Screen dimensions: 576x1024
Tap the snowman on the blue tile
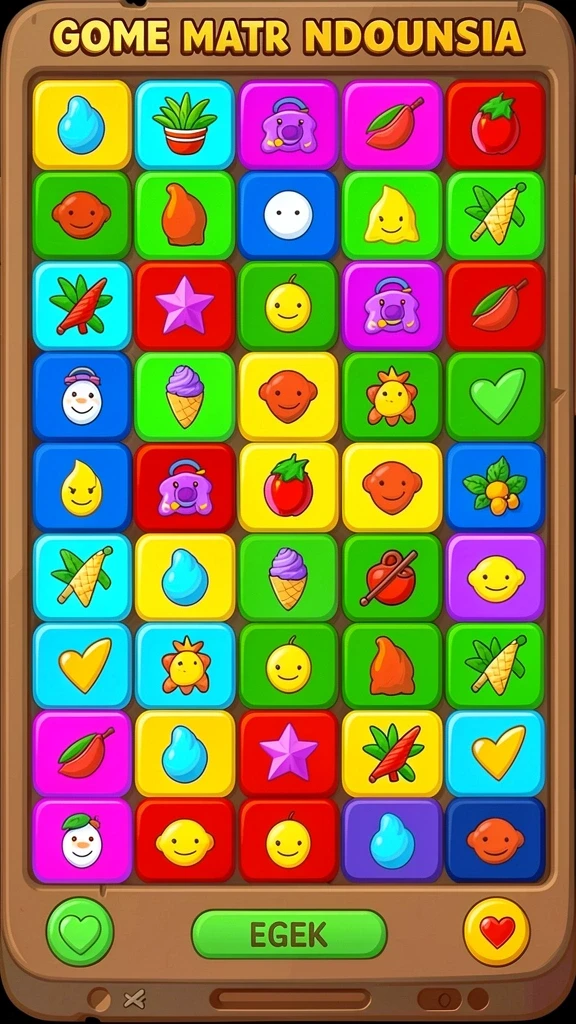[82, 396]
